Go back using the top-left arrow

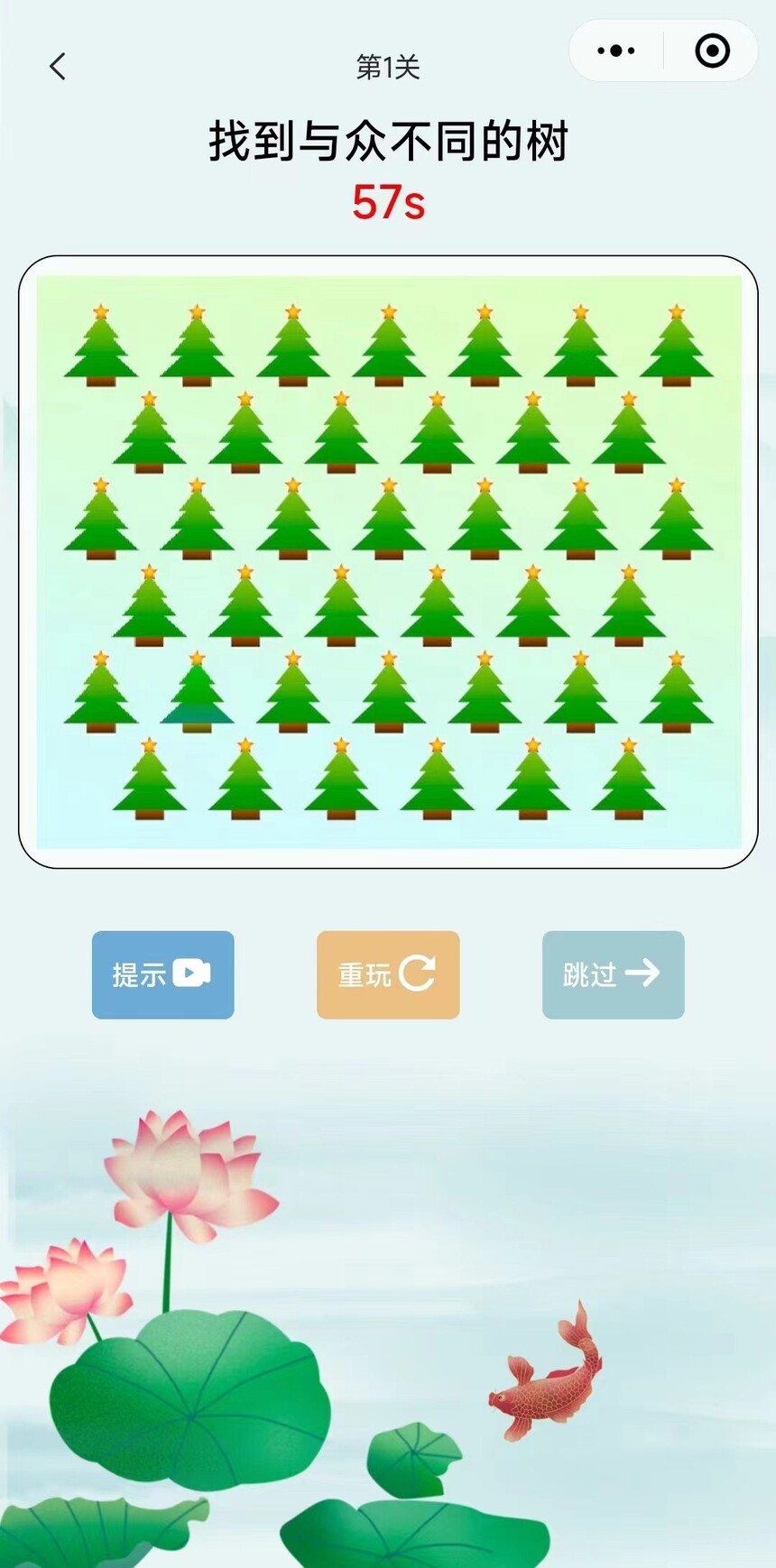click(x=58, y=66)
